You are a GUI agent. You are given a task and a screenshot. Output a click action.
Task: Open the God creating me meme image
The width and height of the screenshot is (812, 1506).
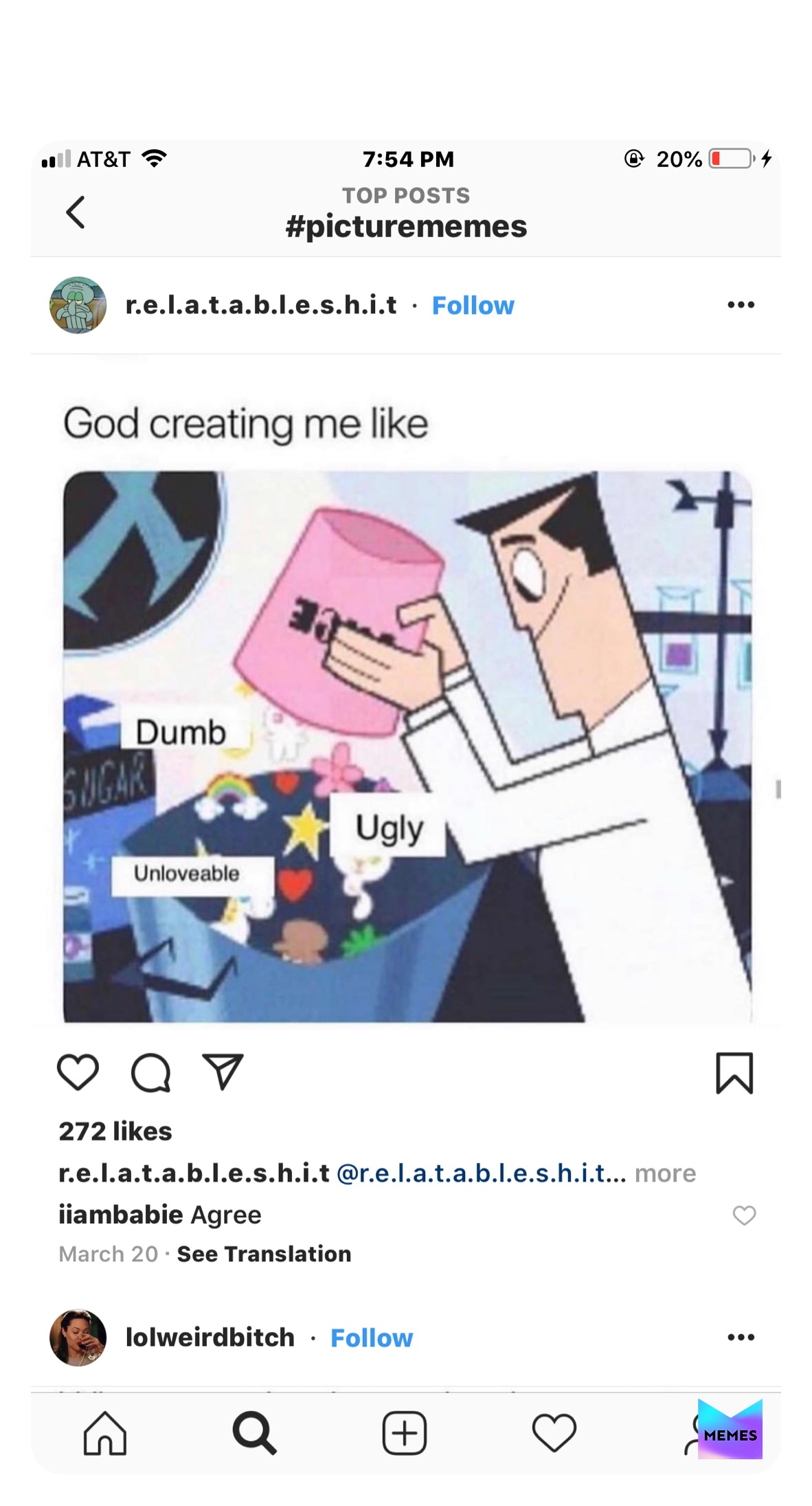pyautogui.click(x=407, y=746)
